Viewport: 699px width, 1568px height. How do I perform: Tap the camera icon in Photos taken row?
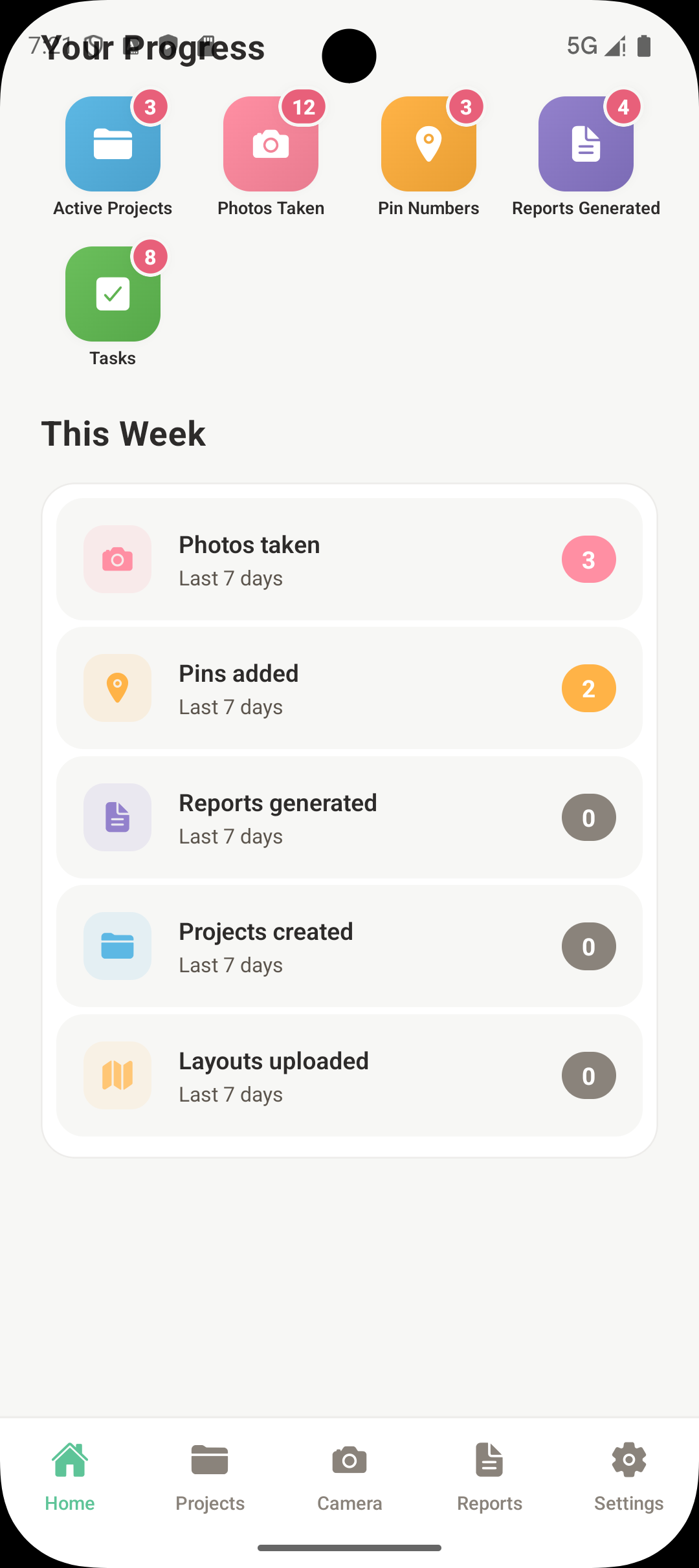pyautogui.click(x=116, y=559)
